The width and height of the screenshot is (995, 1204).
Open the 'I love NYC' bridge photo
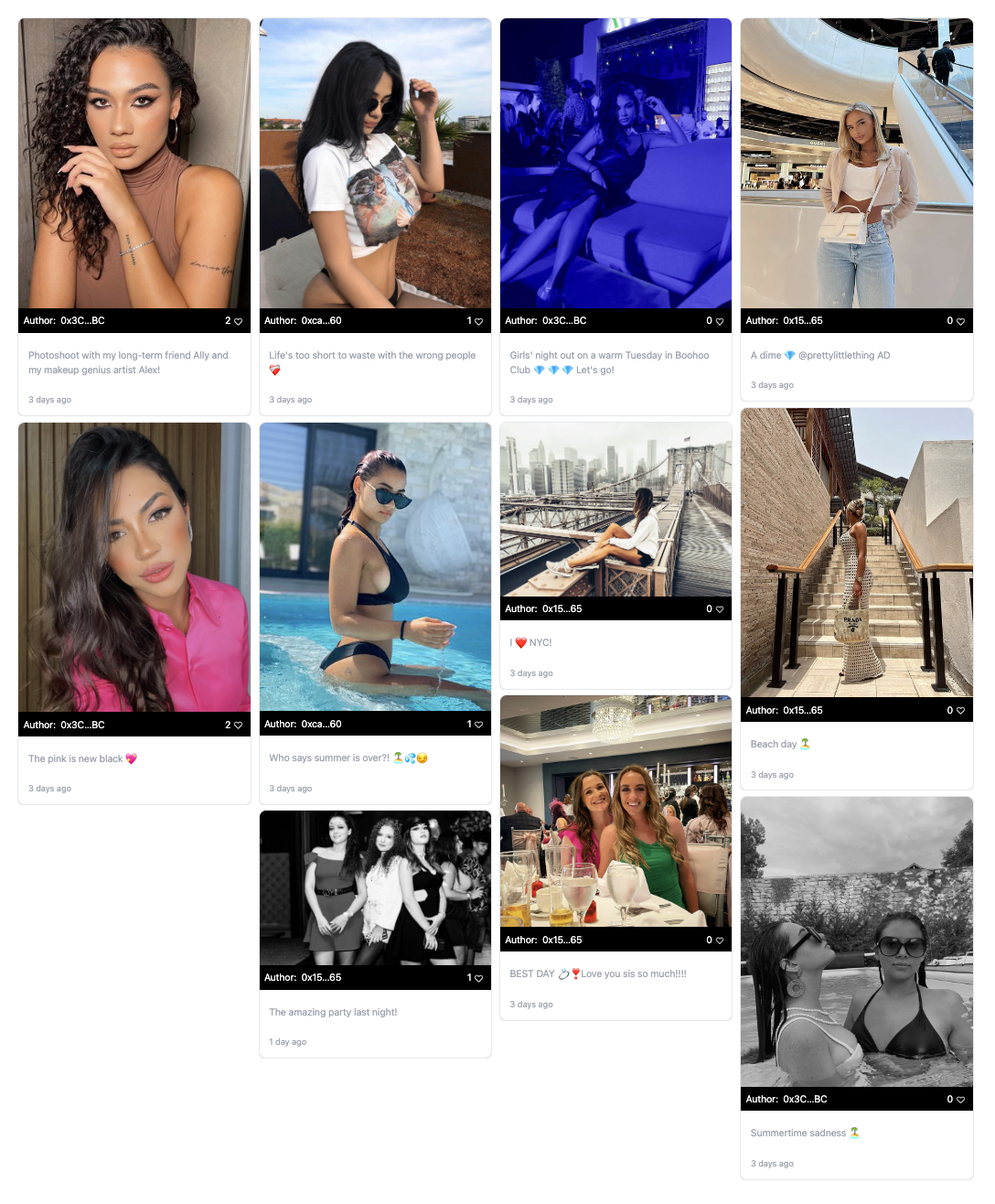pos(615,509)
